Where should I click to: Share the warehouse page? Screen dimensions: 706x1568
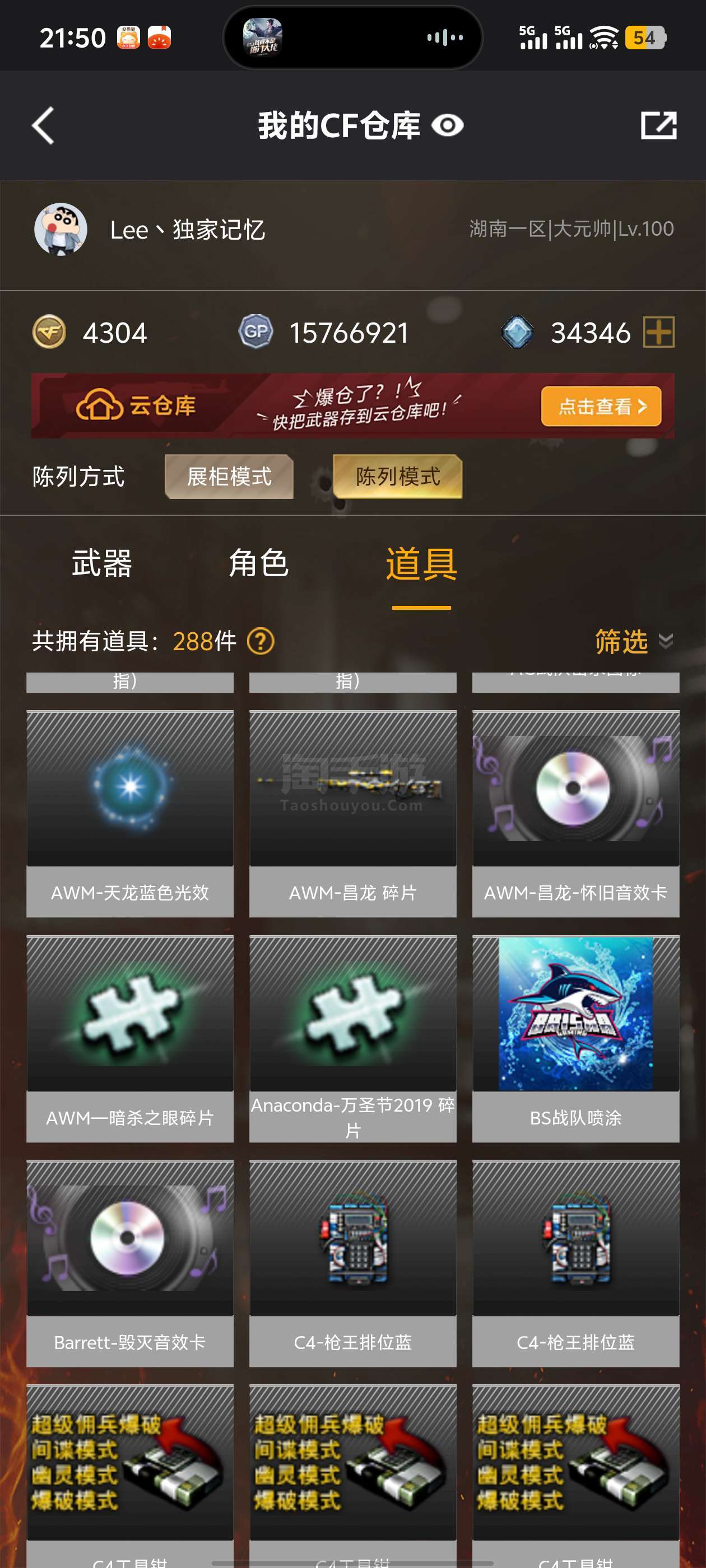pos(658,125)
